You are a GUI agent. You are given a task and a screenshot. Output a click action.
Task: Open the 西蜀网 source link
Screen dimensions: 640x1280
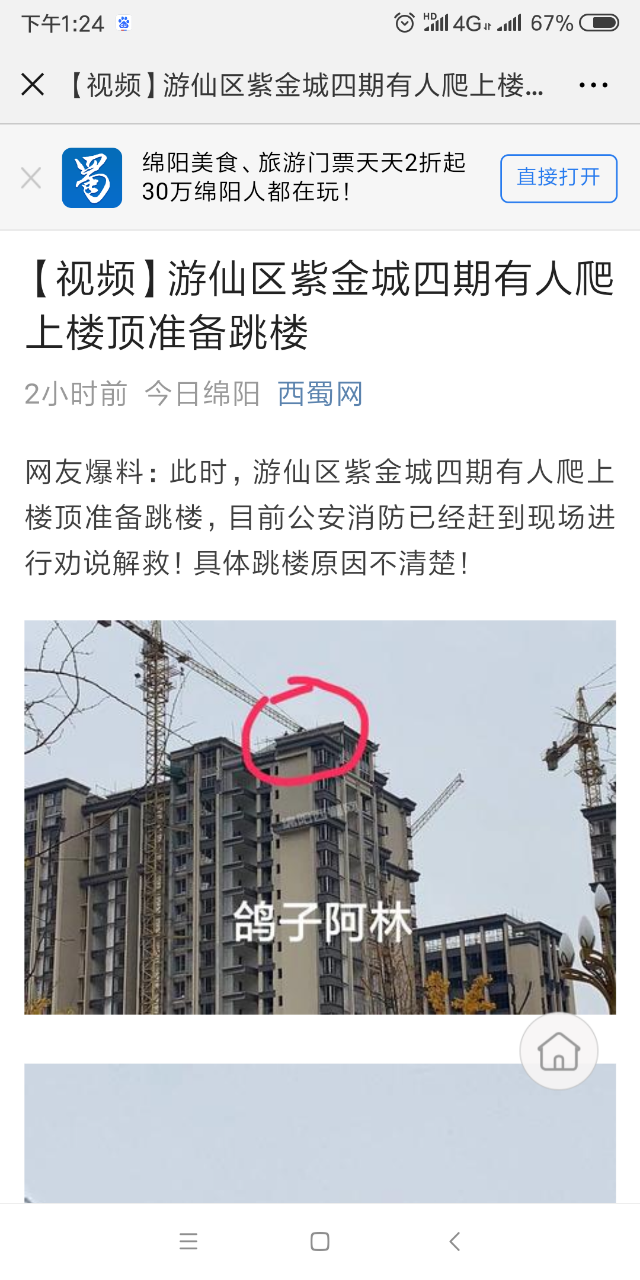coord(320,394)
